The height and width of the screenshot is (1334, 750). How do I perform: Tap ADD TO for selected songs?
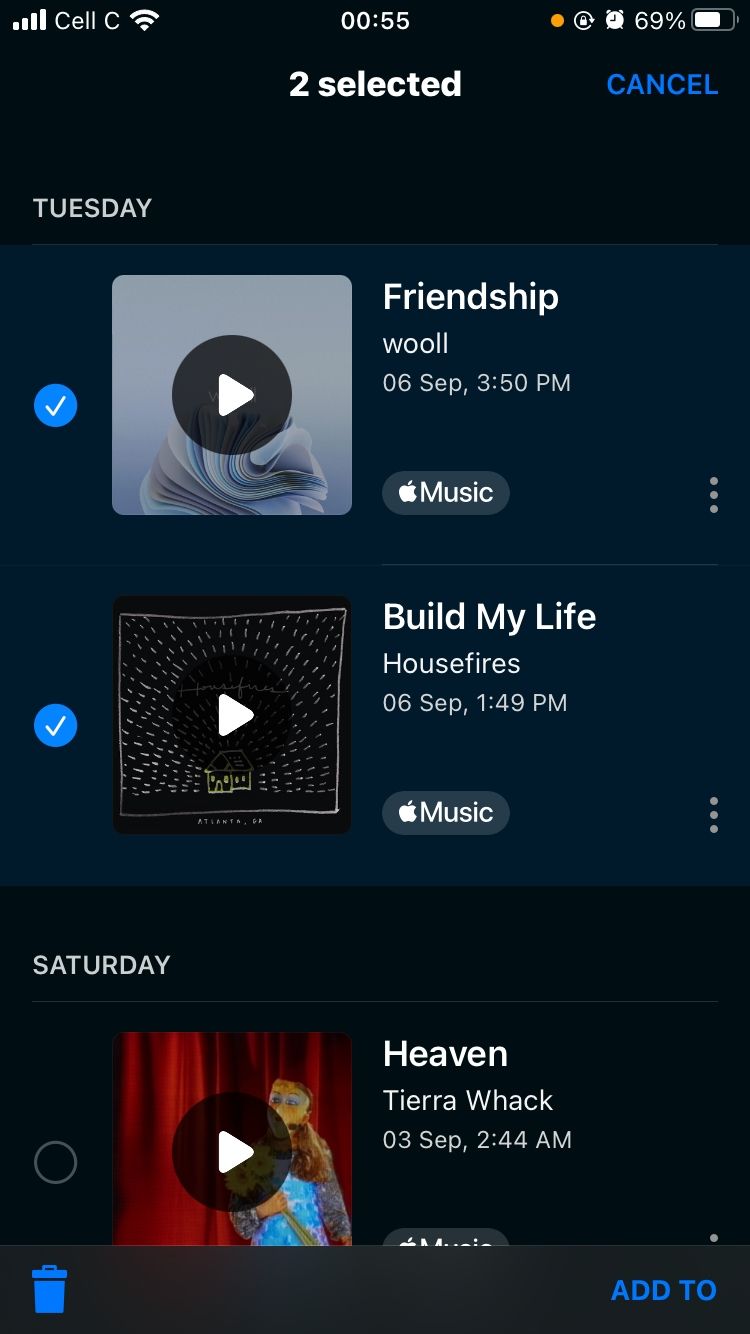pos(663,1290)
